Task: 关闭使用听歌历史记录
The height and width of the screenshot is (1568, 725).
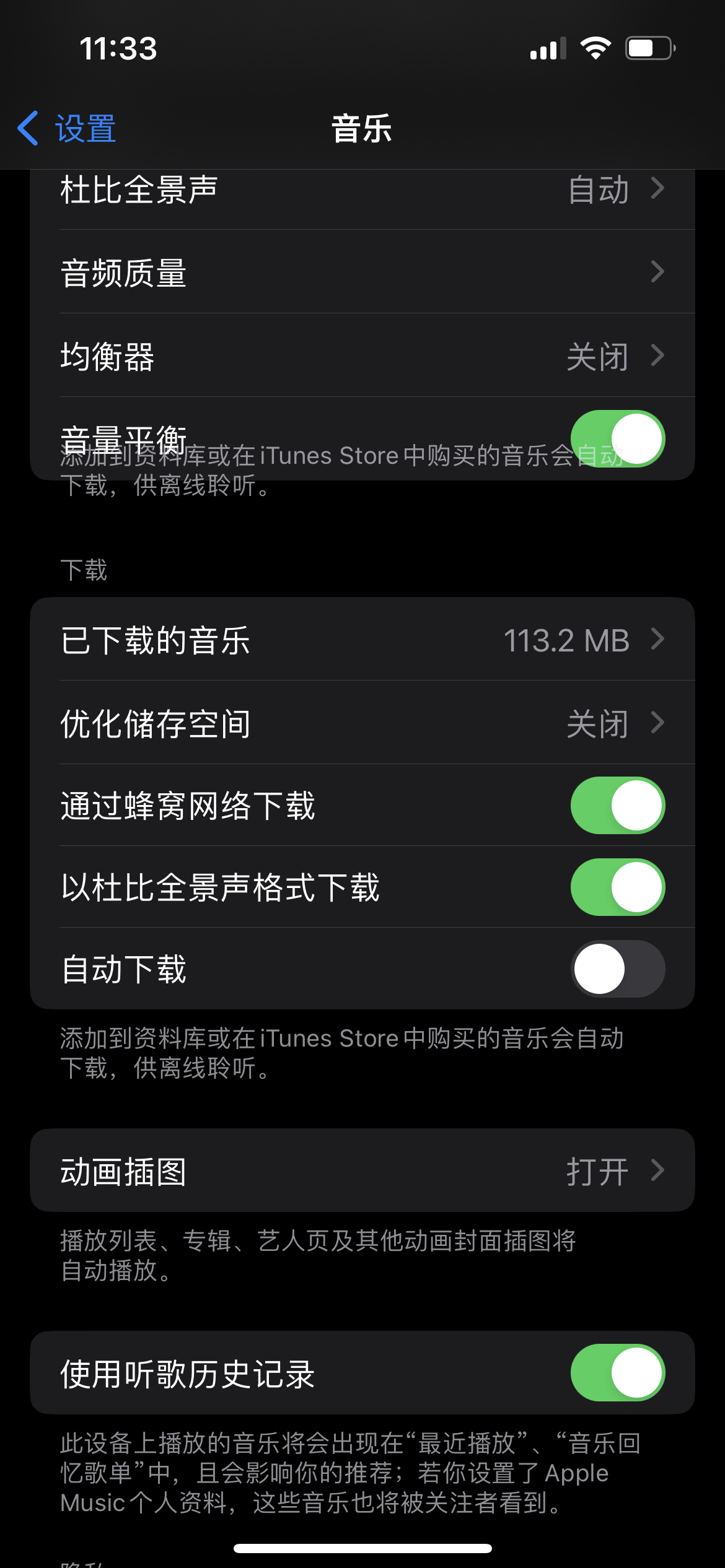Action: tap(617, 1372)
